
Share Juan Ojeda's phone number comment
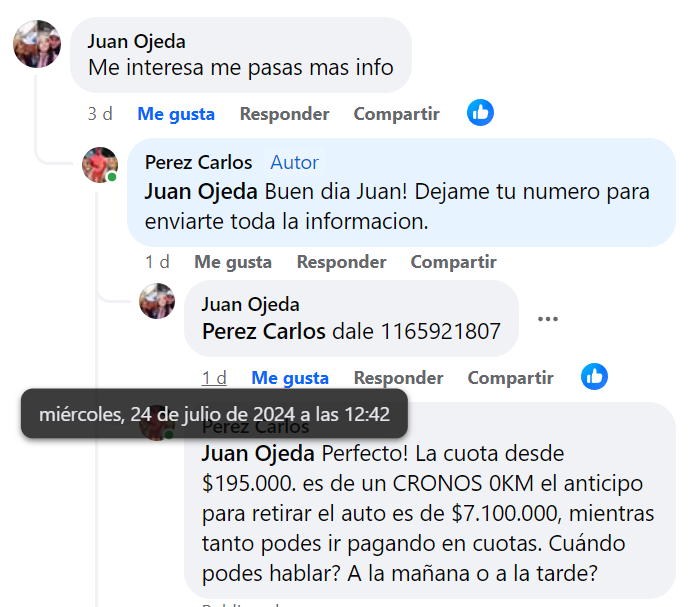point(510,378)
